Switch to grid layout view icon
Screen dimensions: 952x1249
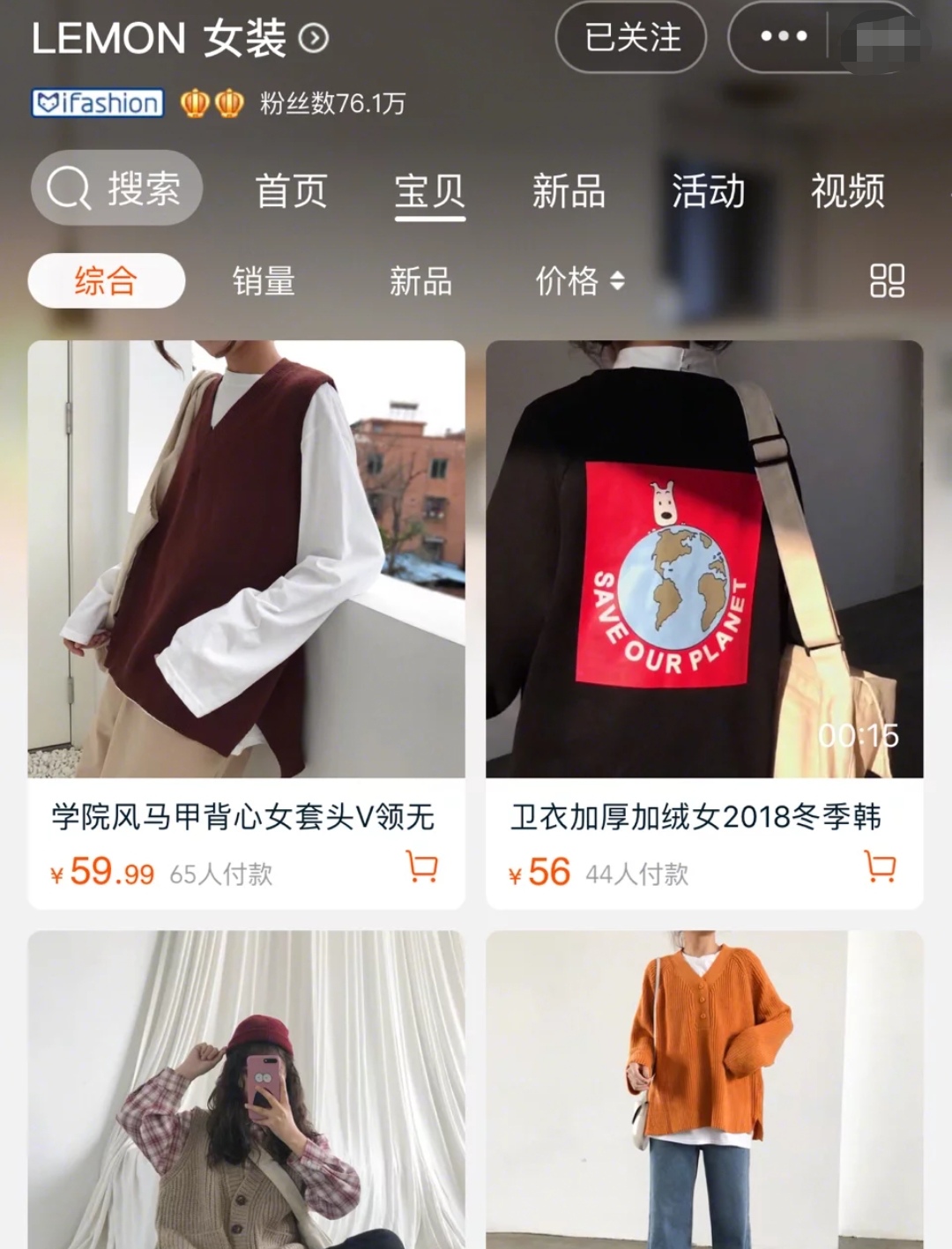tap(889, 280)
